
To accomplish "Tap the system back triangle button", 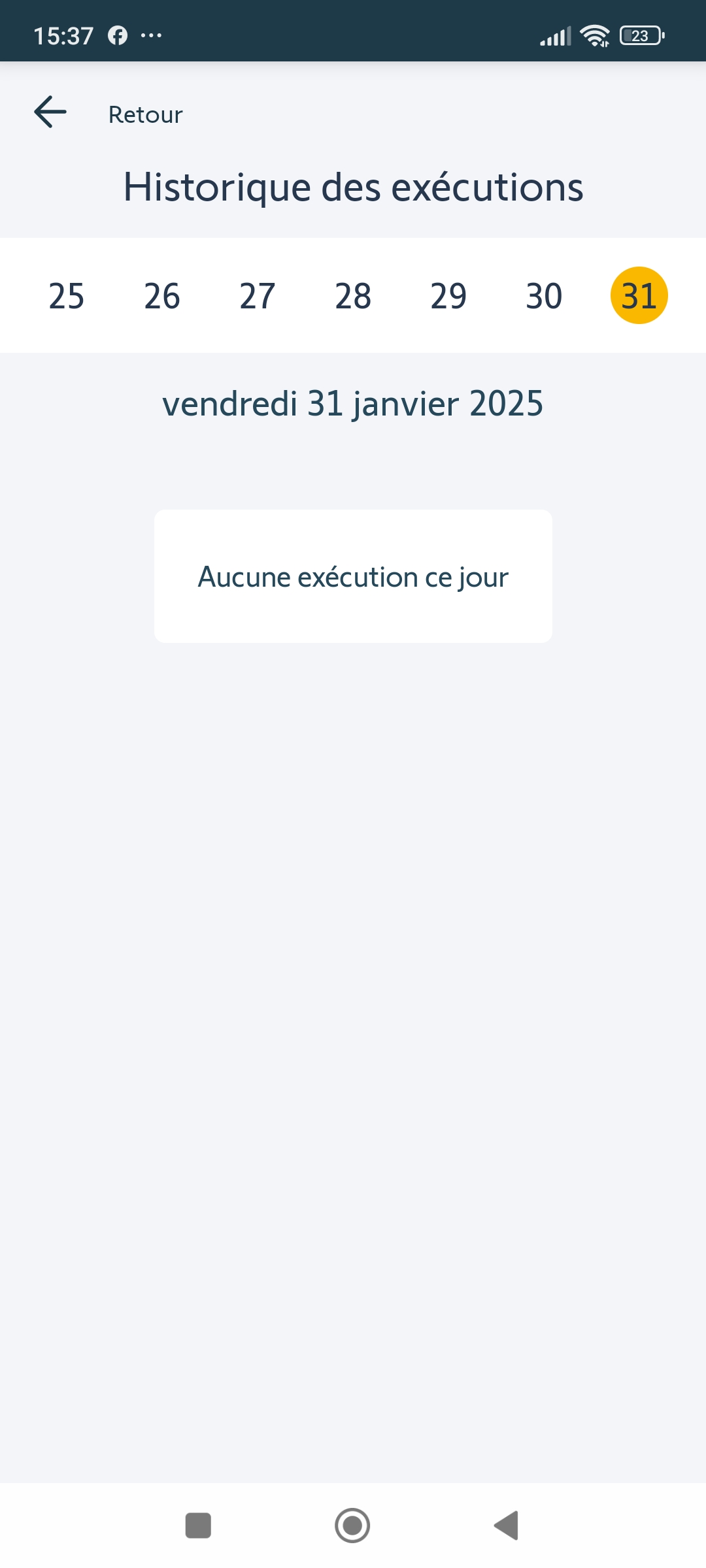I will [x=507, y=1526].
